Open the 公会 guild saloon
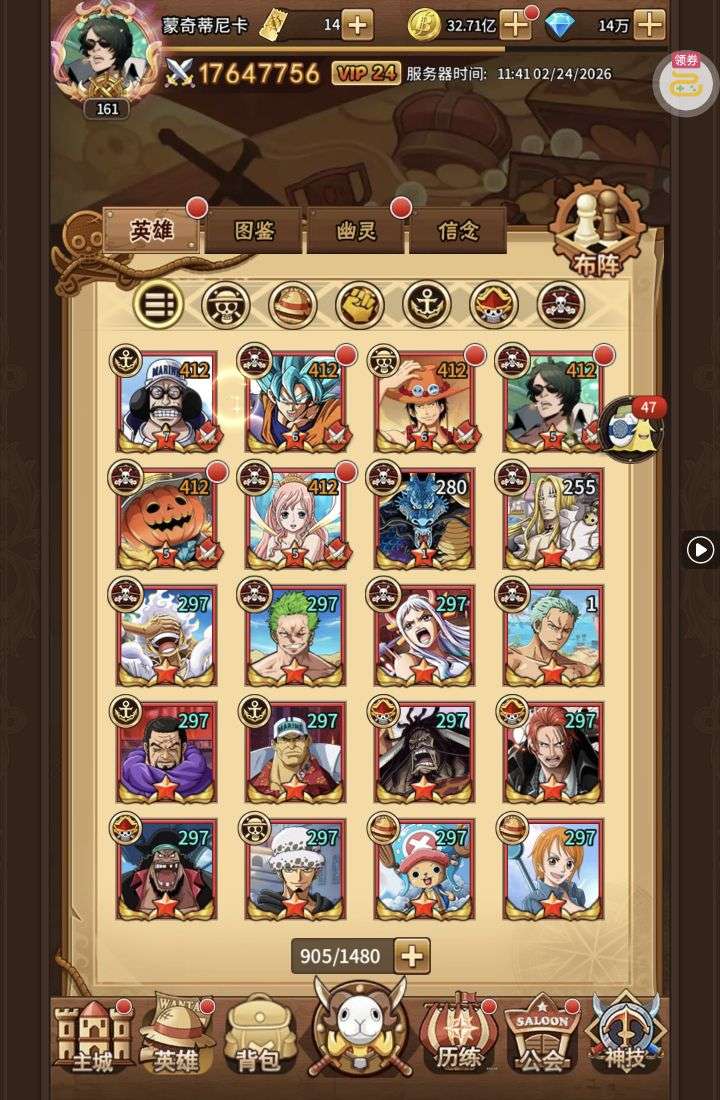Screen dimensions: 720x1100 tap(543, 1036)
